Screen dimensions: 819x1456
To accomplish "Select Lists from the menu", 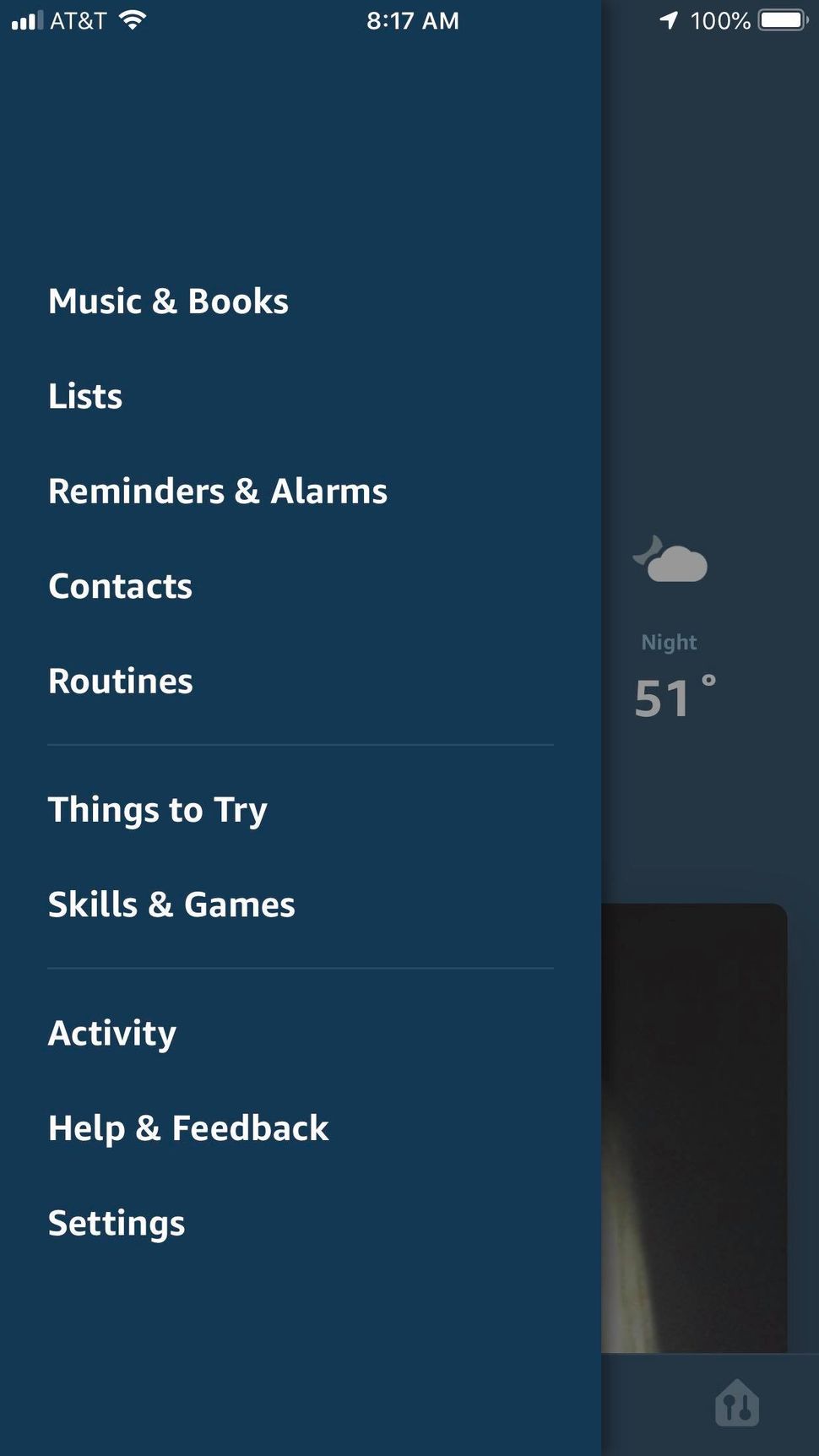I will 85,396.
